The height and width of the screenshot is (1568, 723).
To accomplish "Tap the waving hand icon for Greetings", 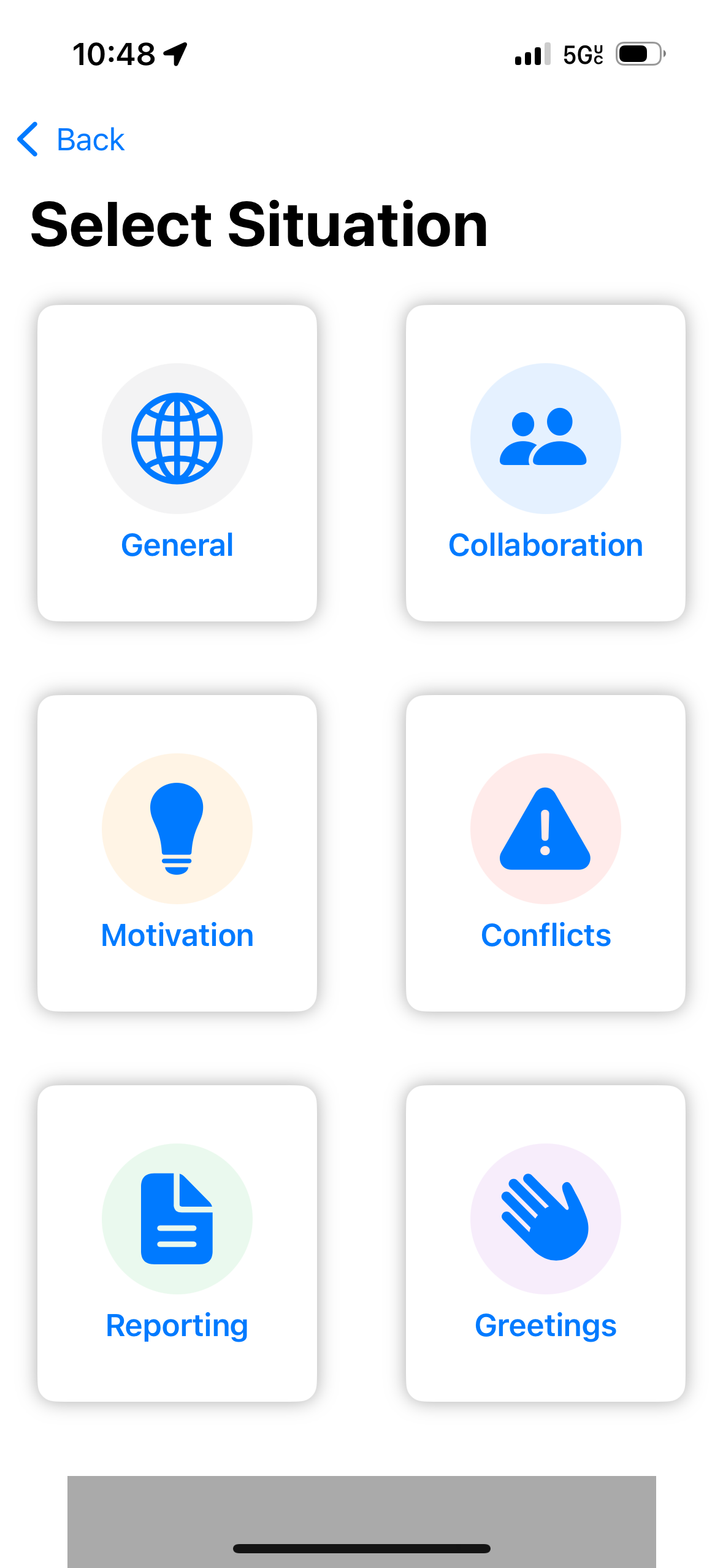I will [x=545, y=1218].
